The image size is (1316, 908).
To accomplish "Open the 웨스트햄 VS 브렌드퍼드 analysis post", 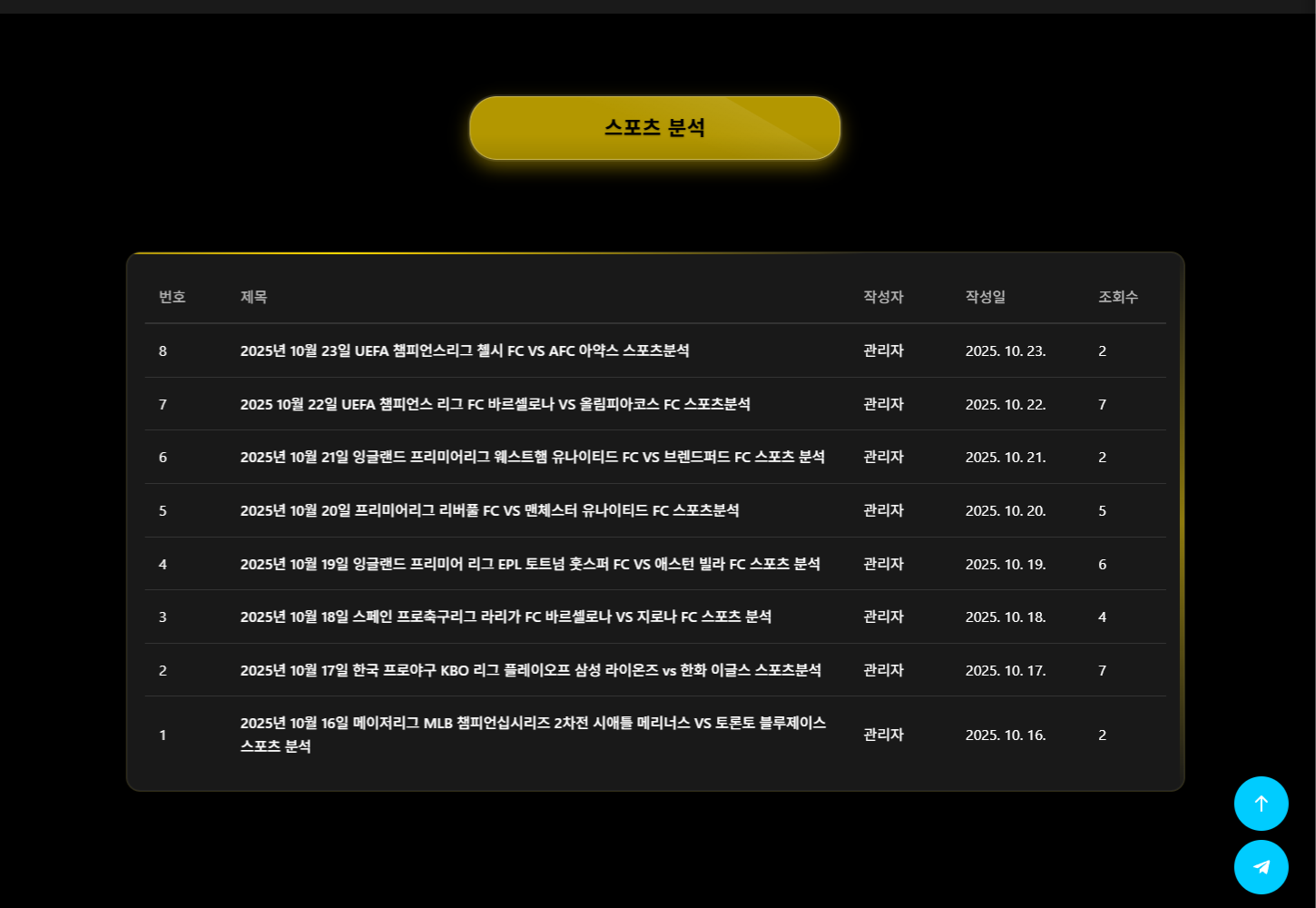I will coord(532,457).
